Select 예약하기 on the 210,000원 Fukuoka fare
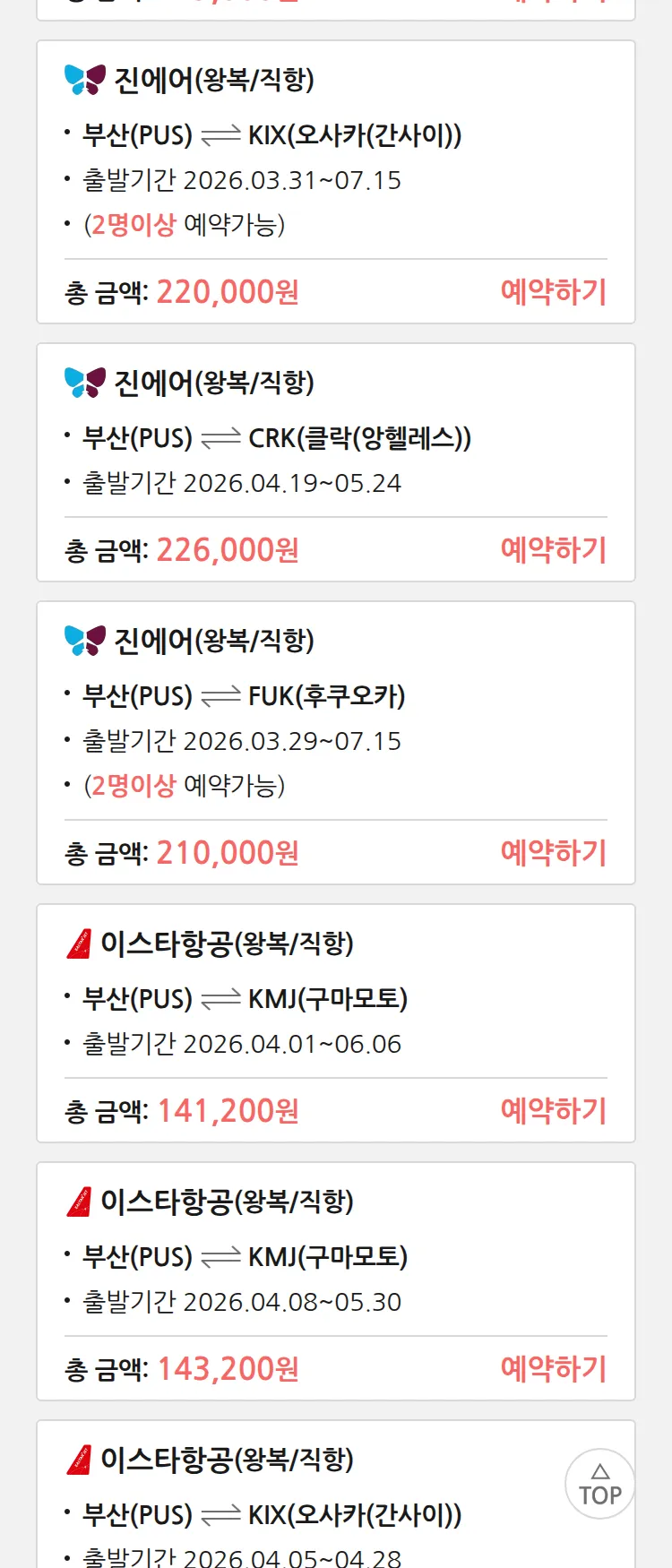672x1568 pixels. pos(553,853)
